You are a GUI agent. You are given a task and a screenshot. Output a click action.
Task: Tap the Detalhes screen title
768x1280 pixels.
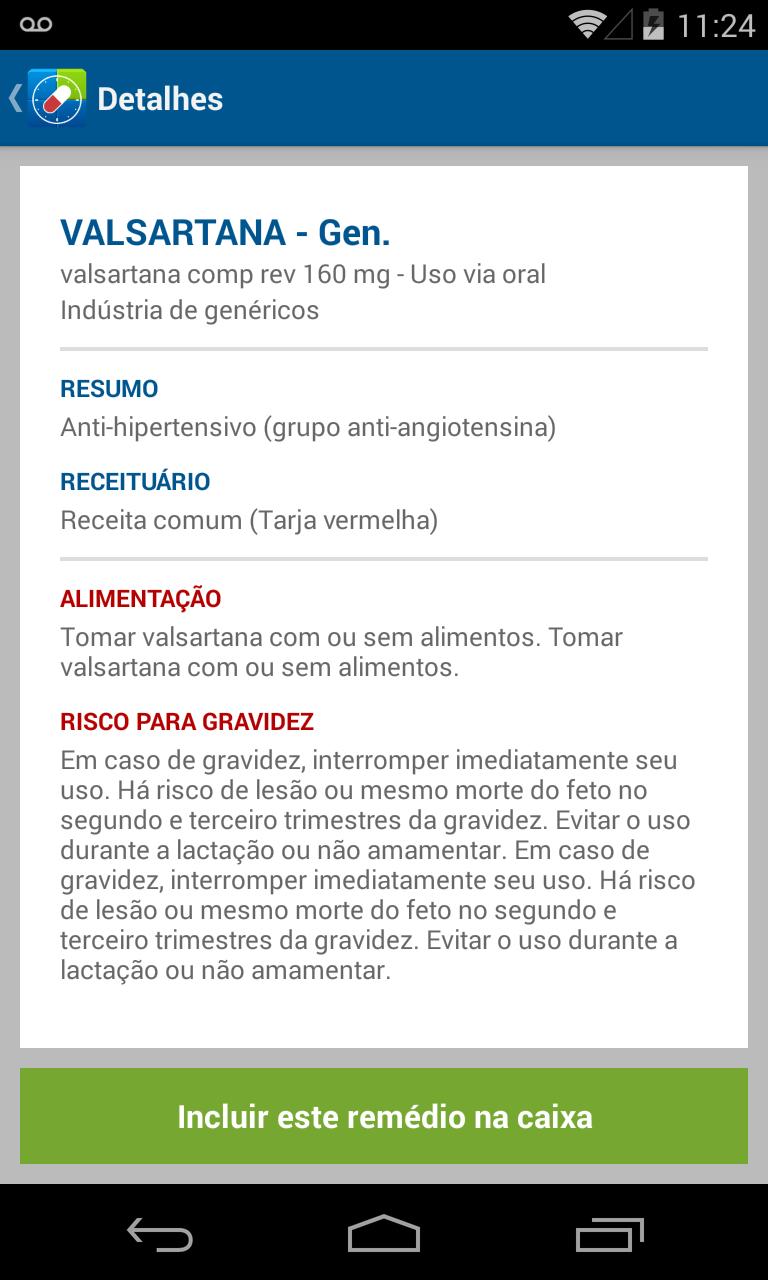pyautogui.click(x=161, y=97)
